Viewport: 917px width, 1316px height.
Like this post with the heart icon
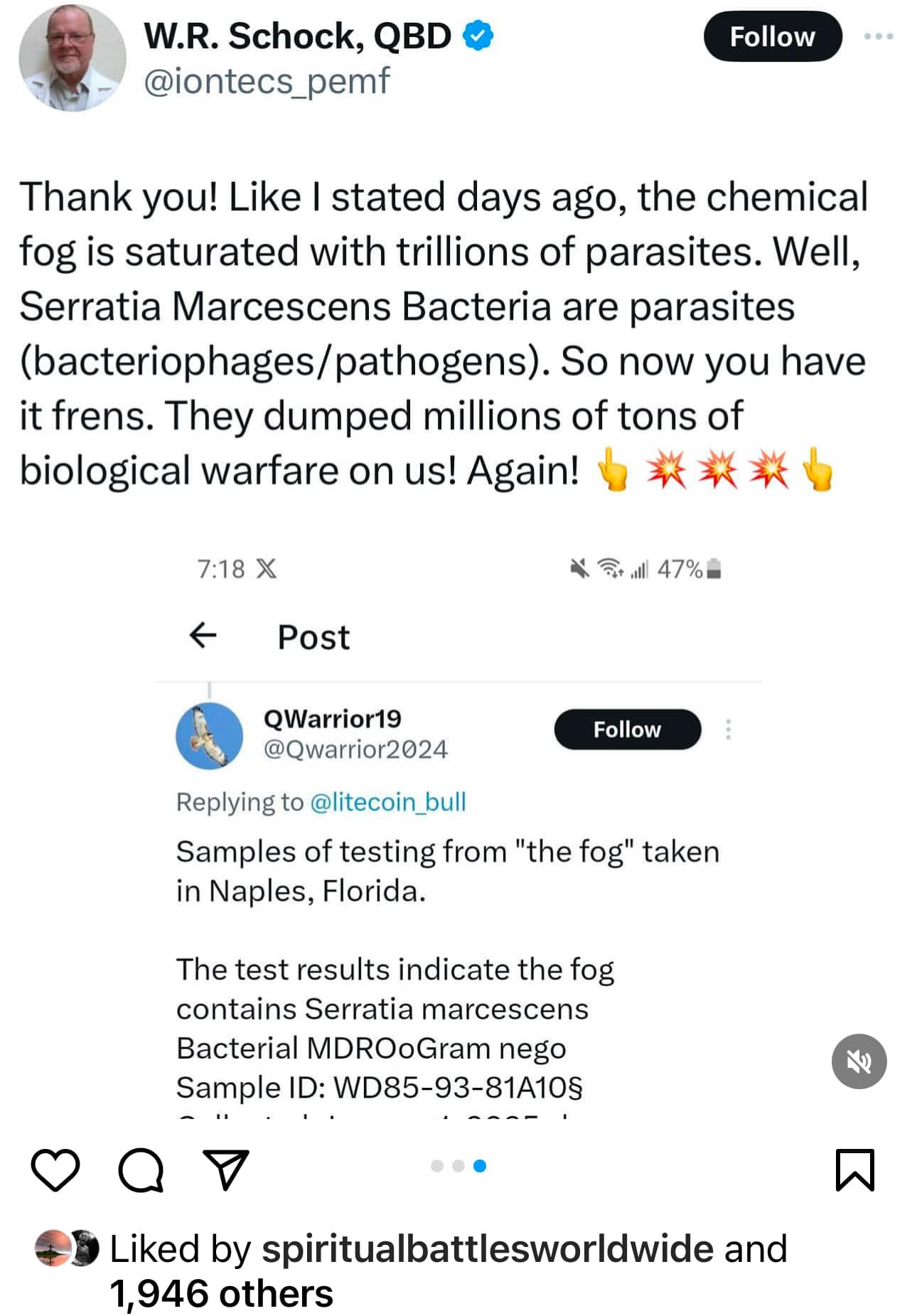55,1170
